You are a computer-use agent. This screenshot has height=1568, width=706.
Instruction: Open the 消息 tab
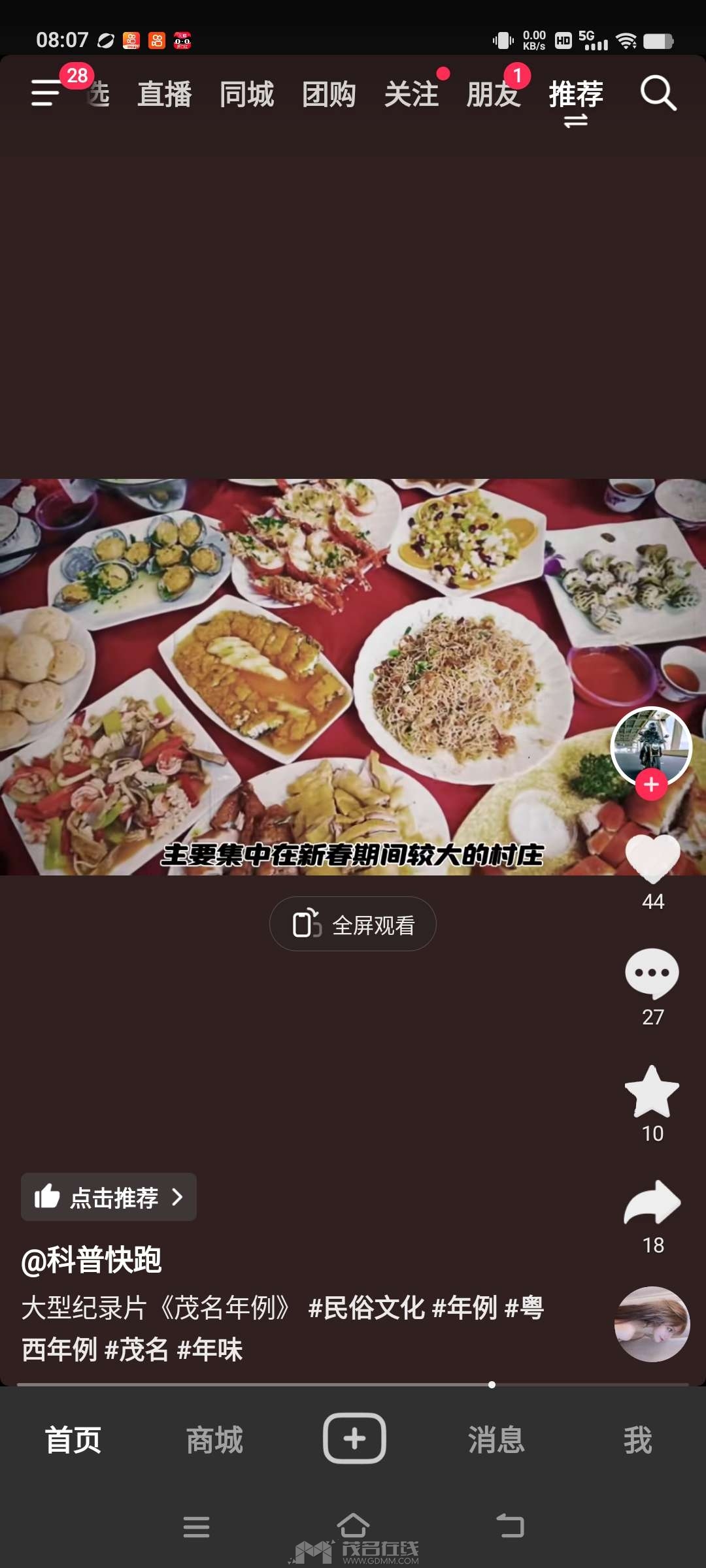496,1440
